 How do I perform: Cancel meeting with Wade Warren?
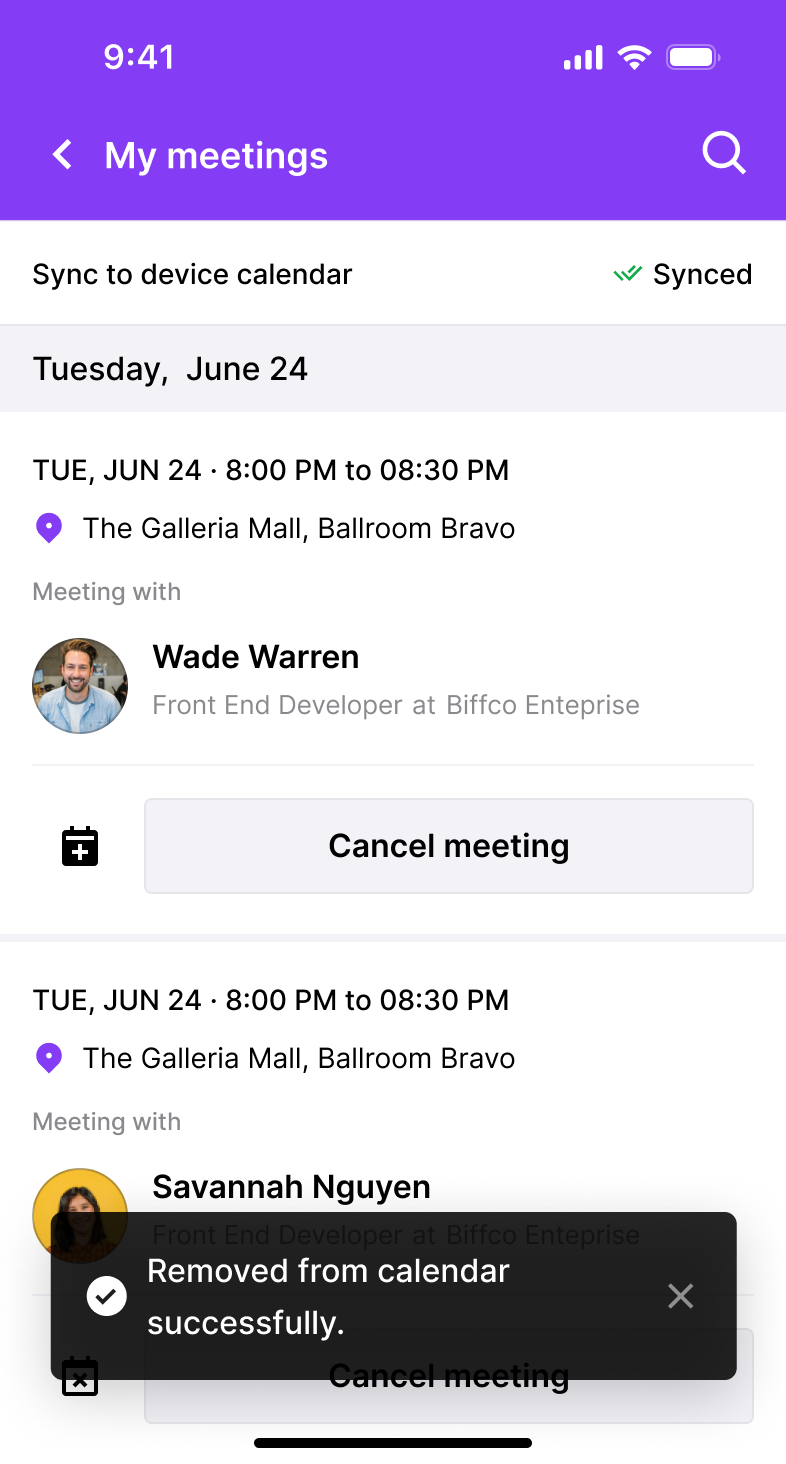[x=448, y=846]
